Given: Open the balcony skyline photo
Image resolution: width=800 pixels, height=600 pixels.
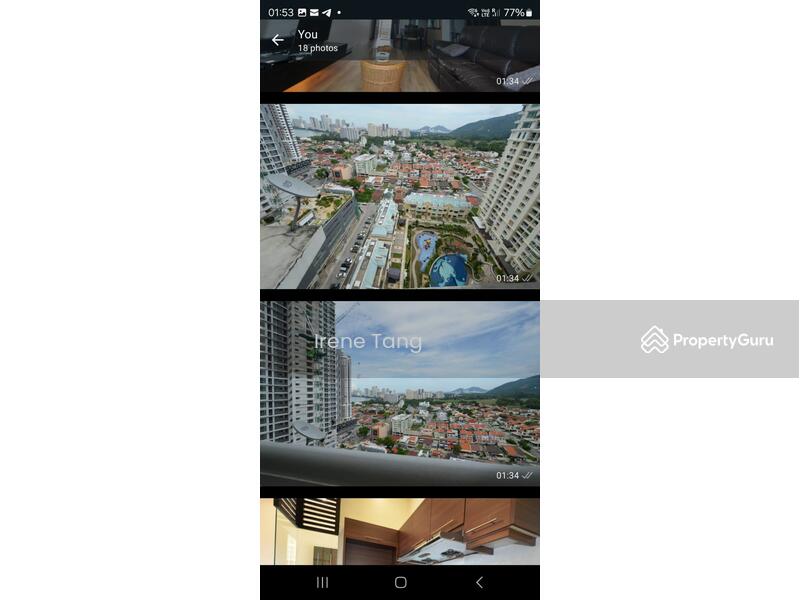Looking at the screenshot, I should tap(400, 393).
